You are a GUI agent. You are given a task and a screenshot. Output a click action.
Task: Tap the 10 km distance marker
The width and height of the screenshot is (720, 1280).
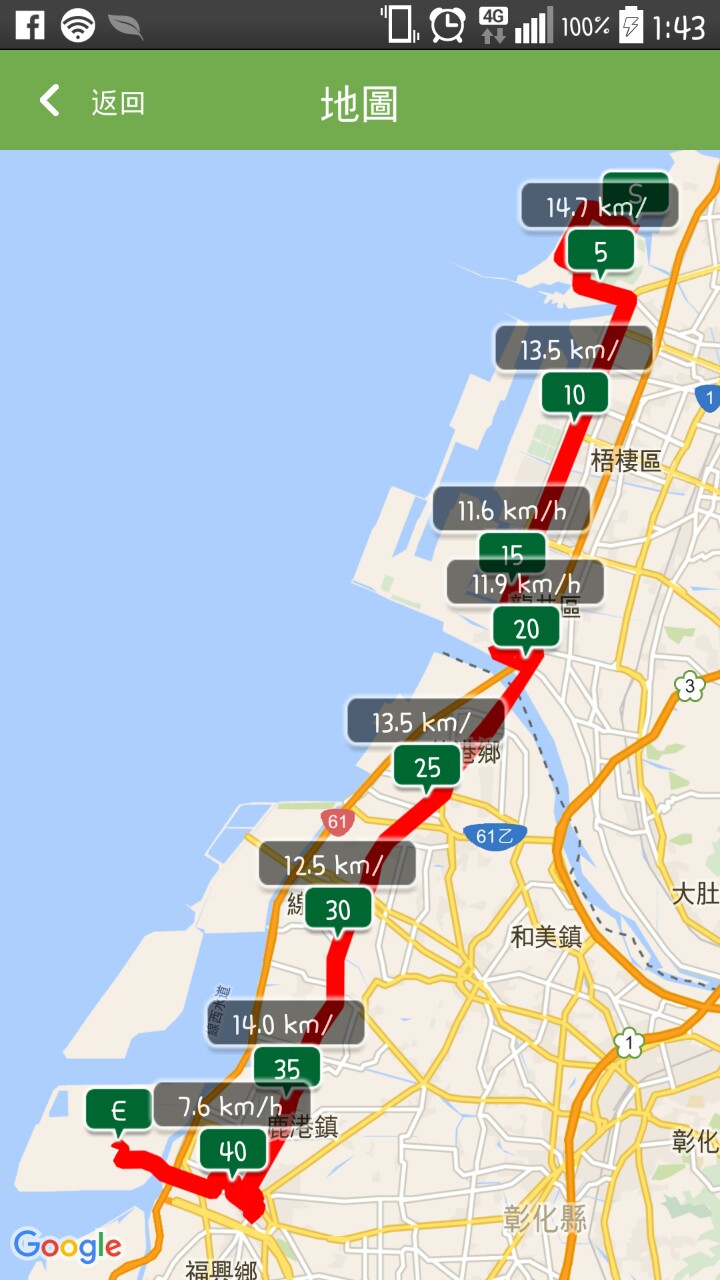[x=574, y=393]
